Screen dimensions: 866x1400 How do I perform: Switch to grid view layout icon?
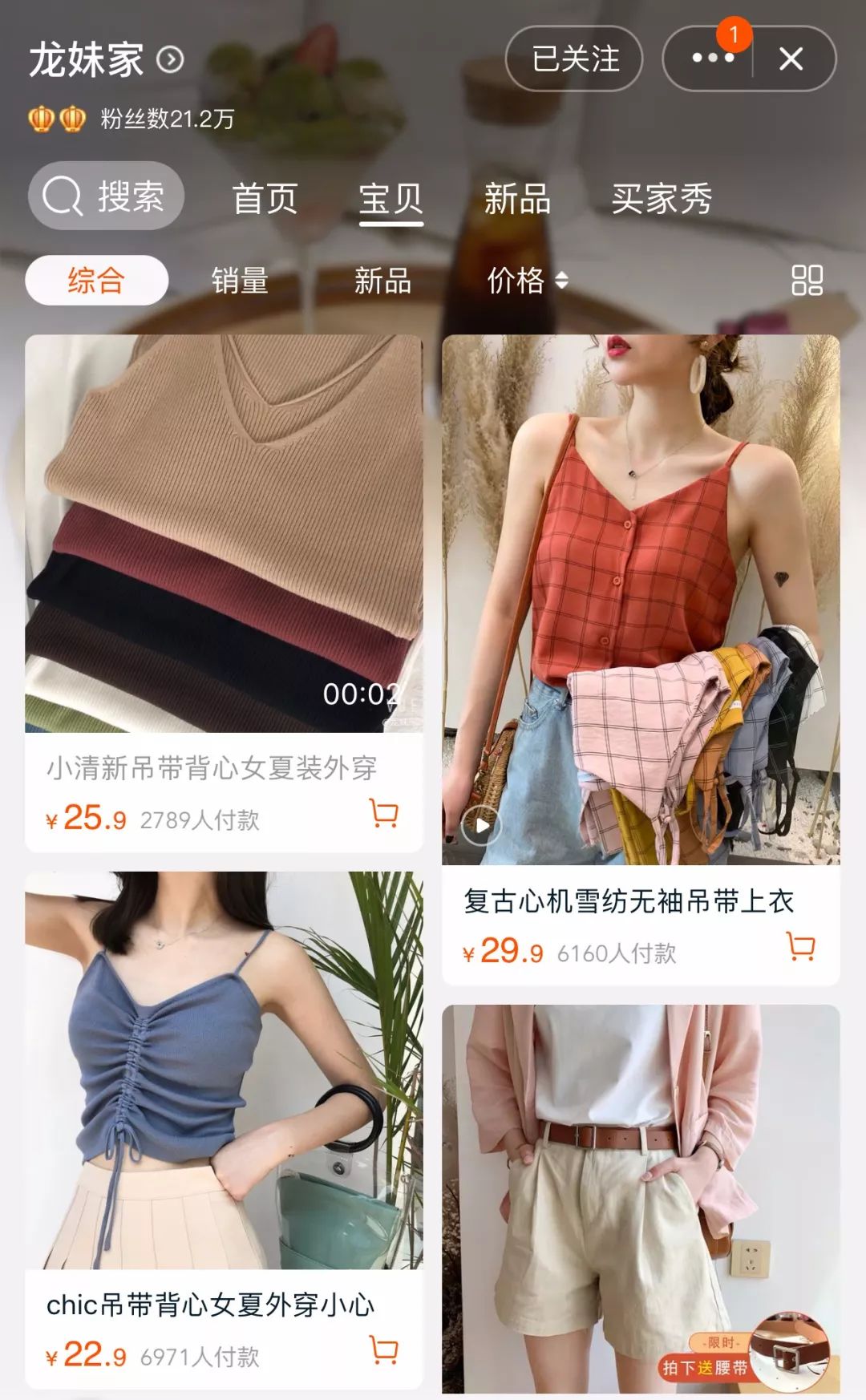coord(808,281)
